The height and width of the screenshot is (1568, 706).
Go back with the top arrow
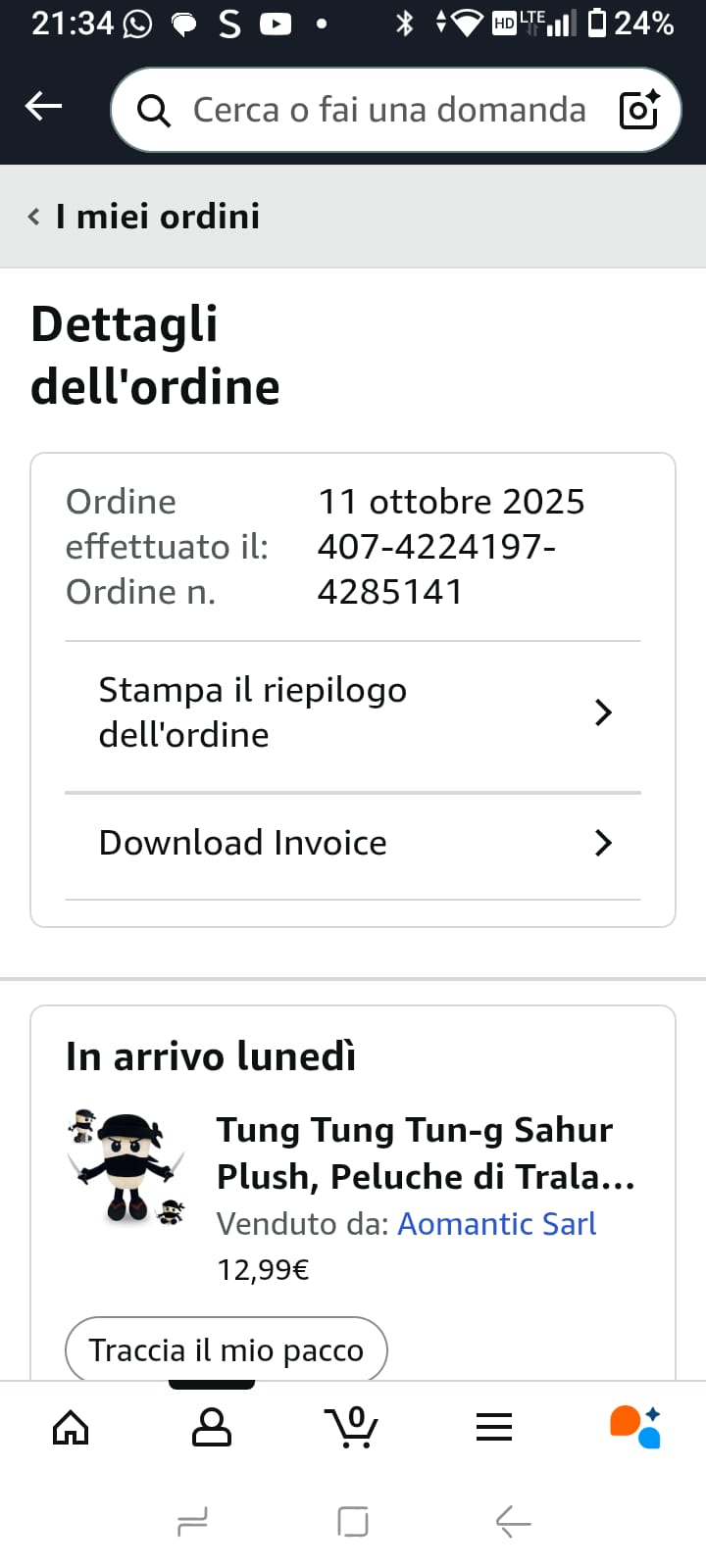[43, 106]
